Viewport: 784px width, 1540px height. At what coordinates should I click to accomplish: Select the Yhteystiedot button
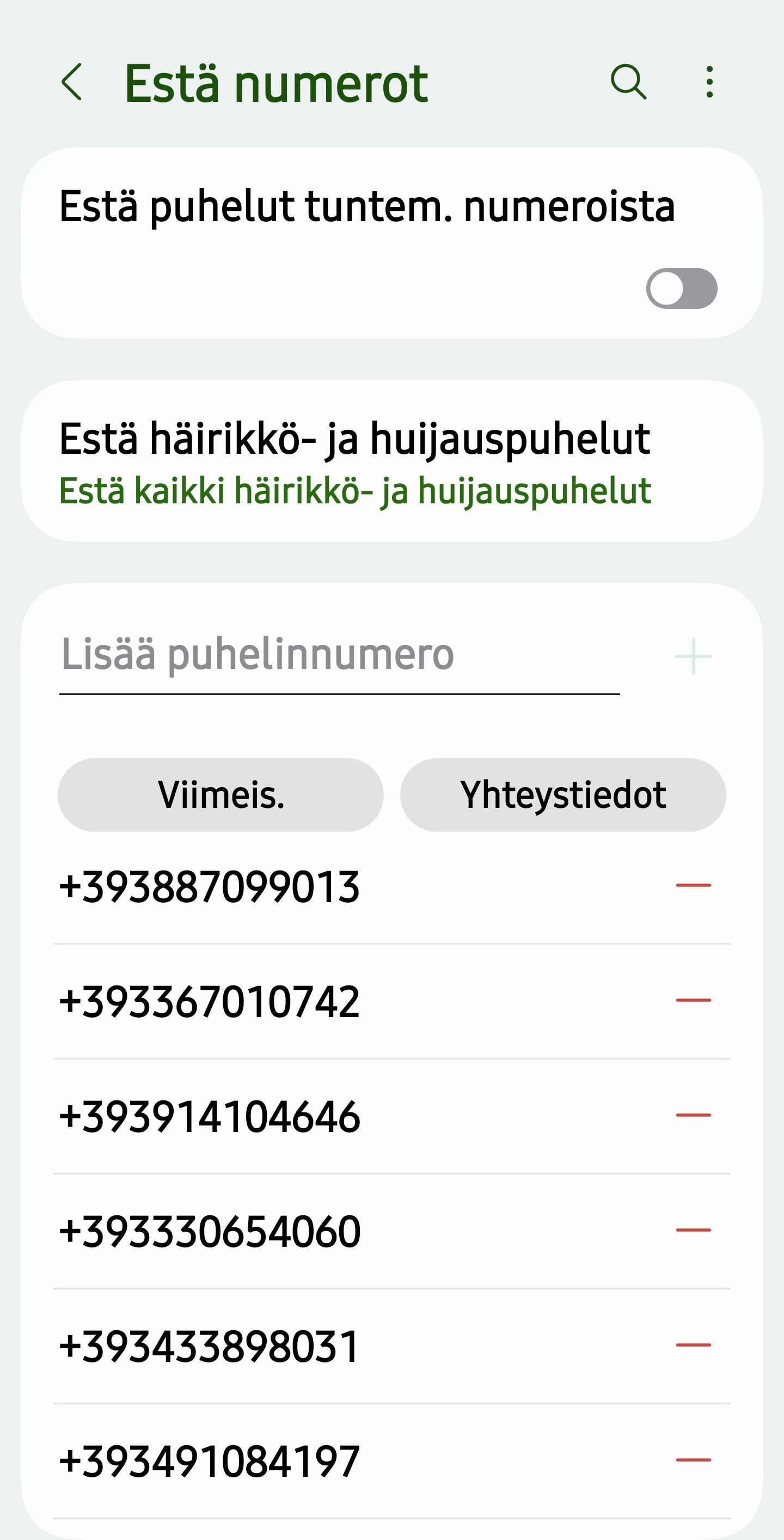point(563,795)
